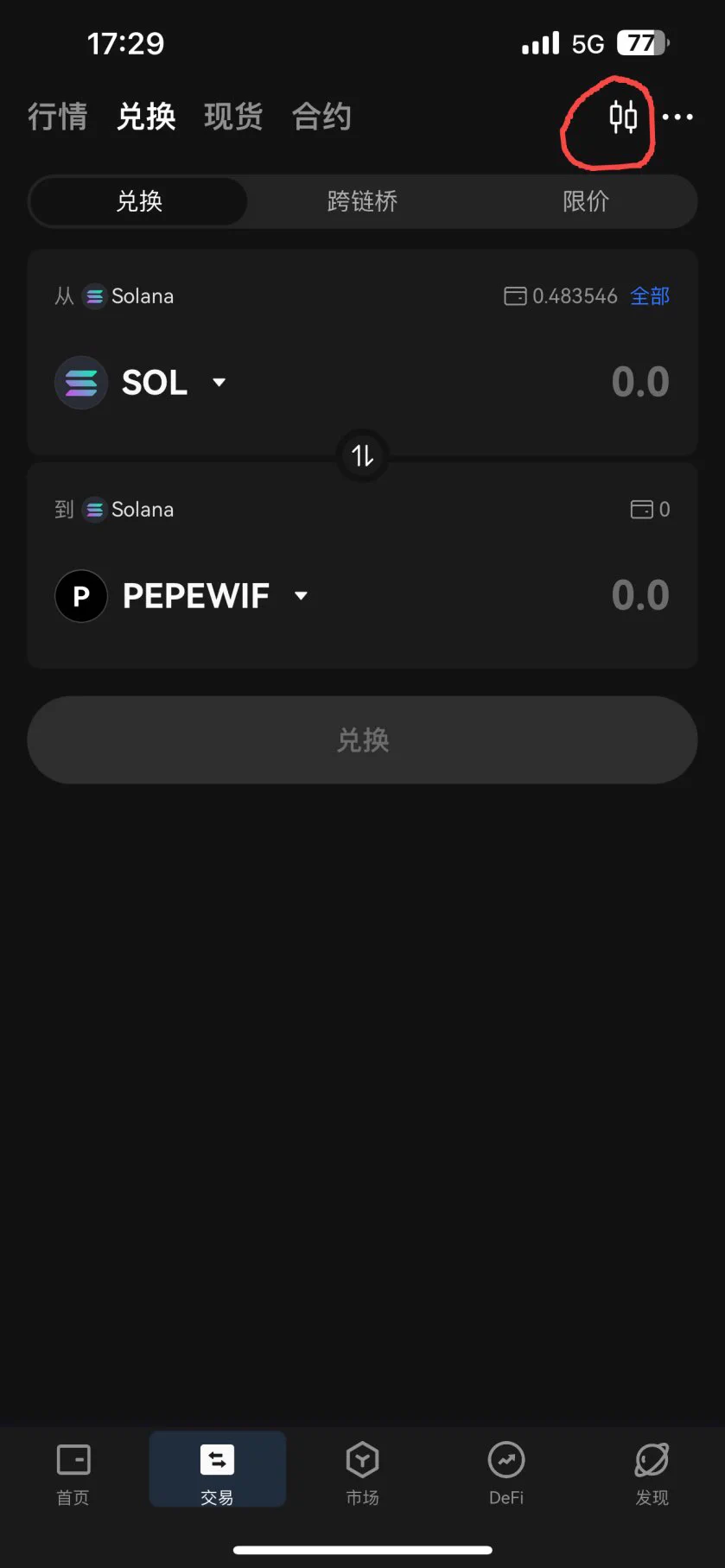725x1568 pixels.
Task: Switch to the 现货 top tab
Action: (x=233, y=117)
